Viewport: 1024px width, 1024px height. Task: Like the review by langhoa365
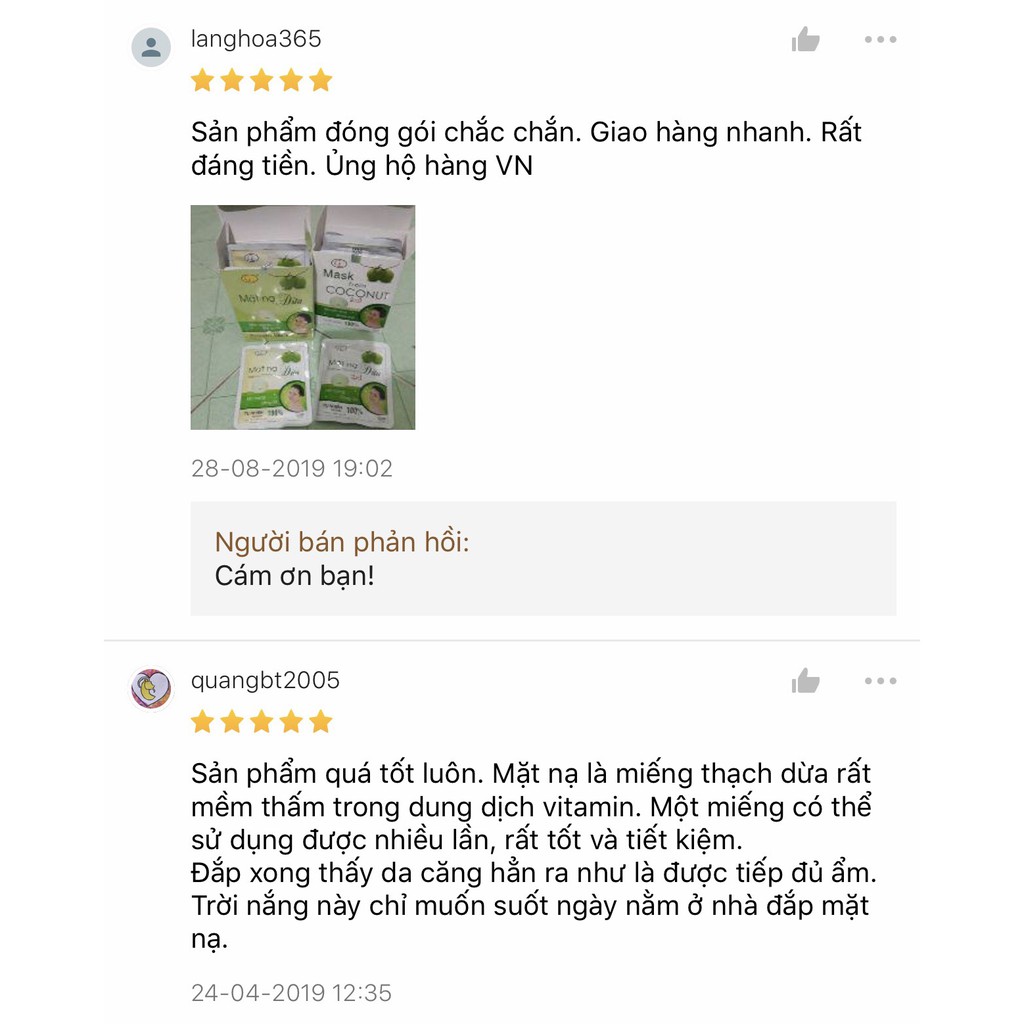coord(805,40)
